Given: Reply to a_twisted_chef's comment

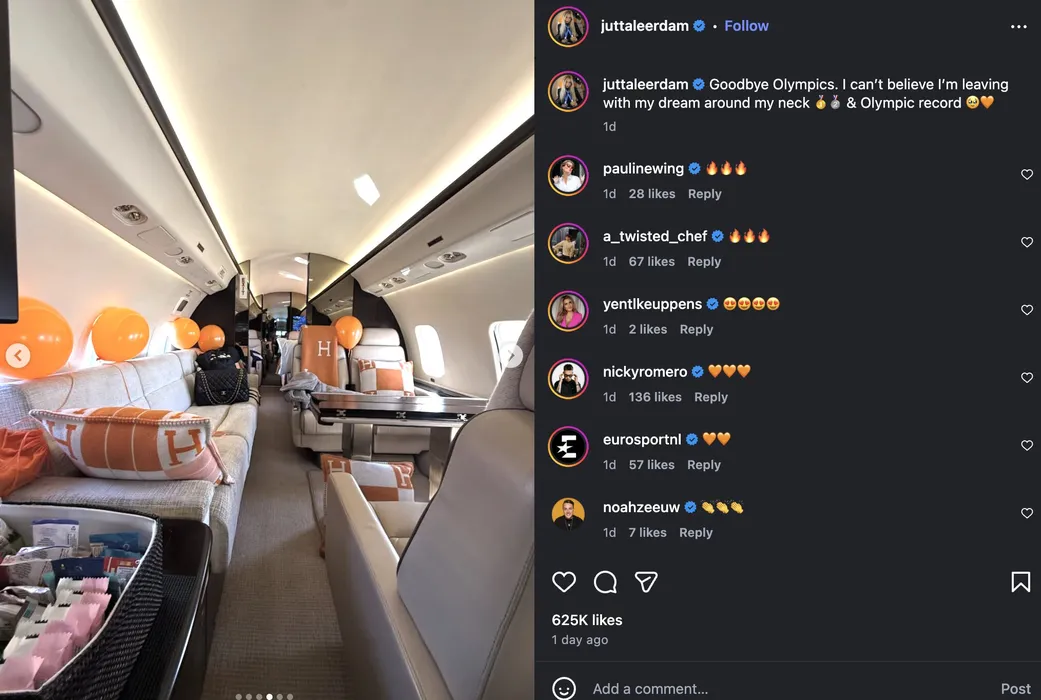Looking at the screenshot, I should point(704,262).
